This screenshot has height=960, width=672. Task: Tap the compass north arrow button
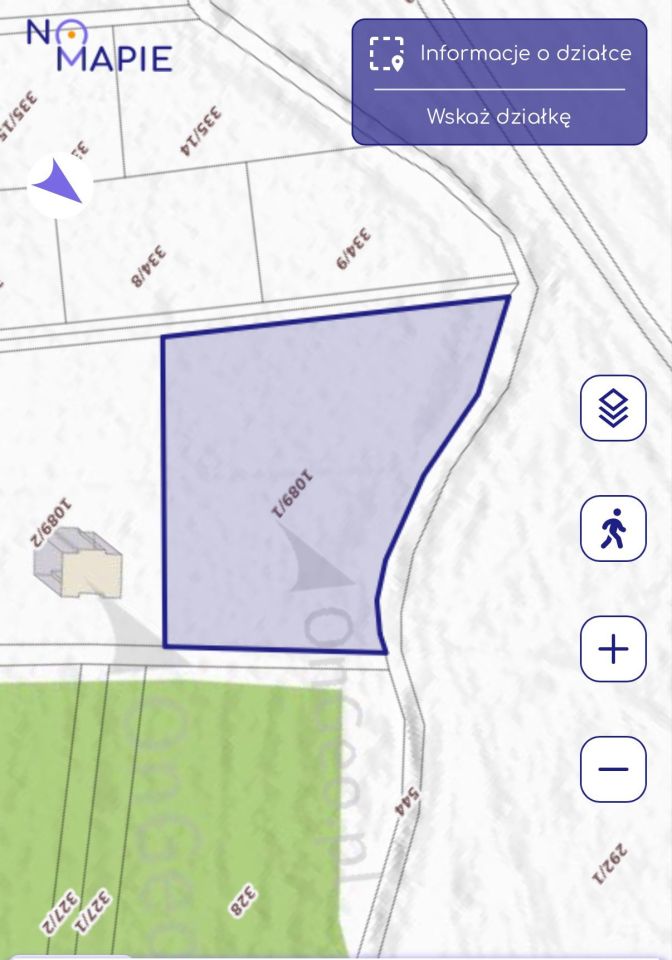(x=59, y=186)
